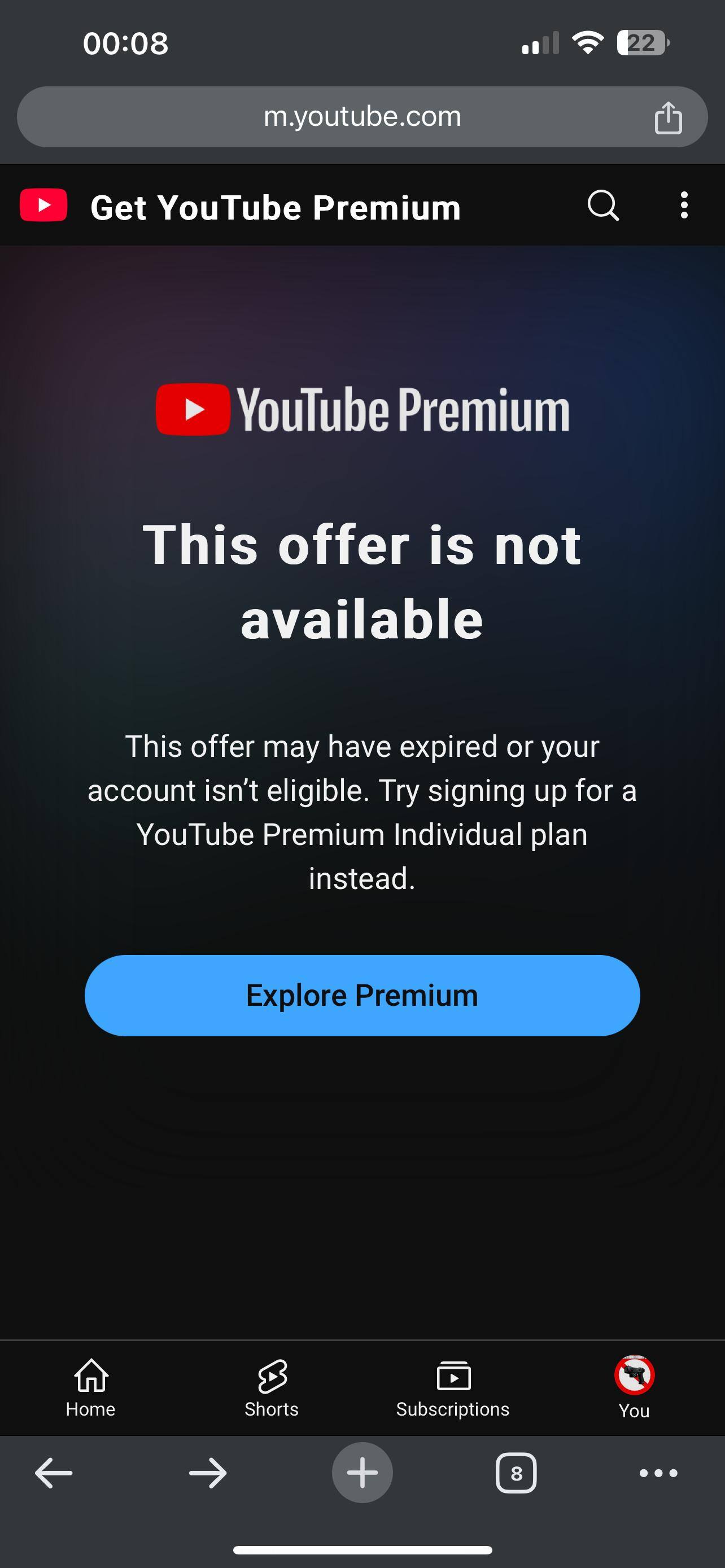View the 8 open tabs

[516, 1473]
